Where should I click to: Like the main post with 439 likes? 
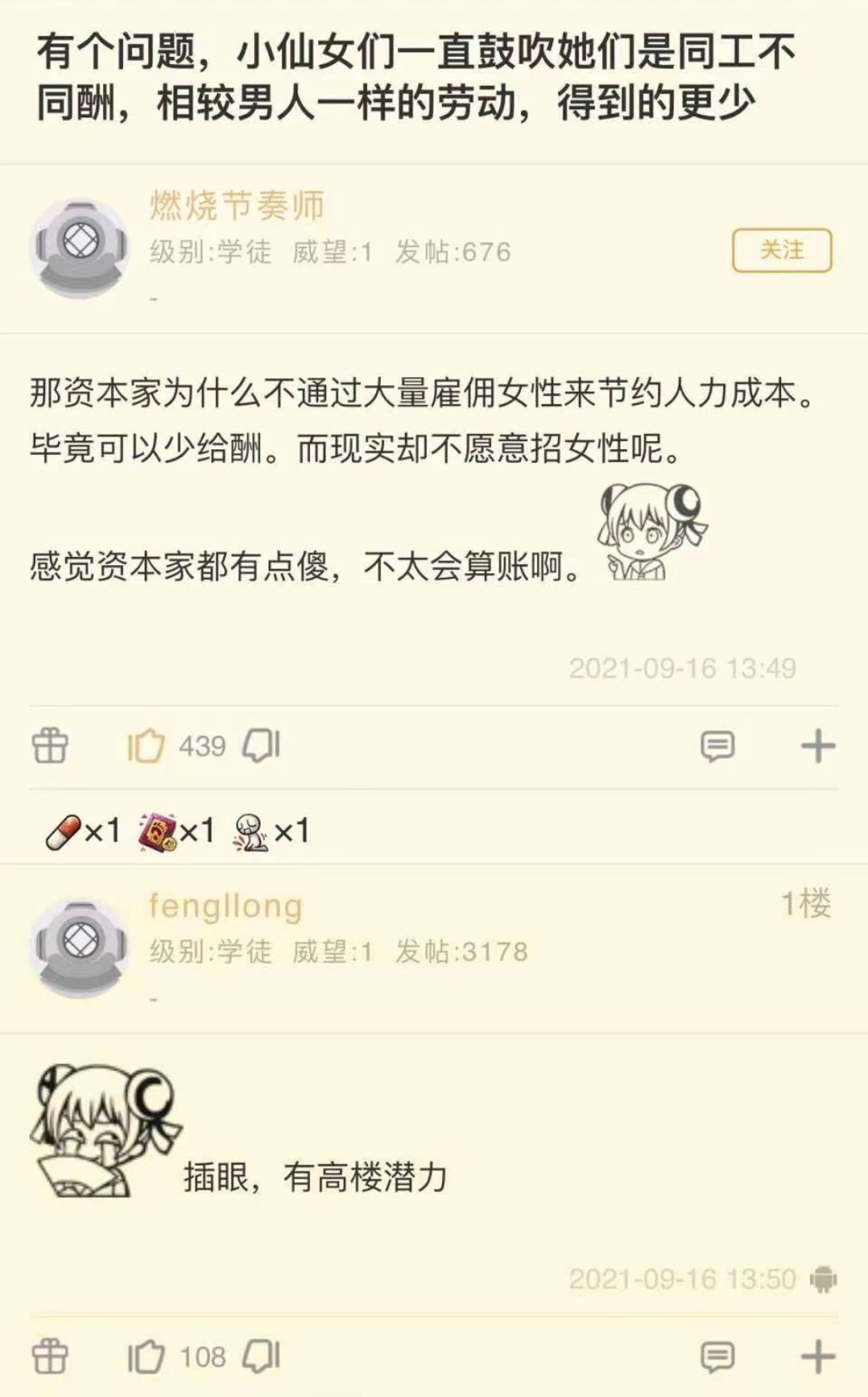click(146, 746)
